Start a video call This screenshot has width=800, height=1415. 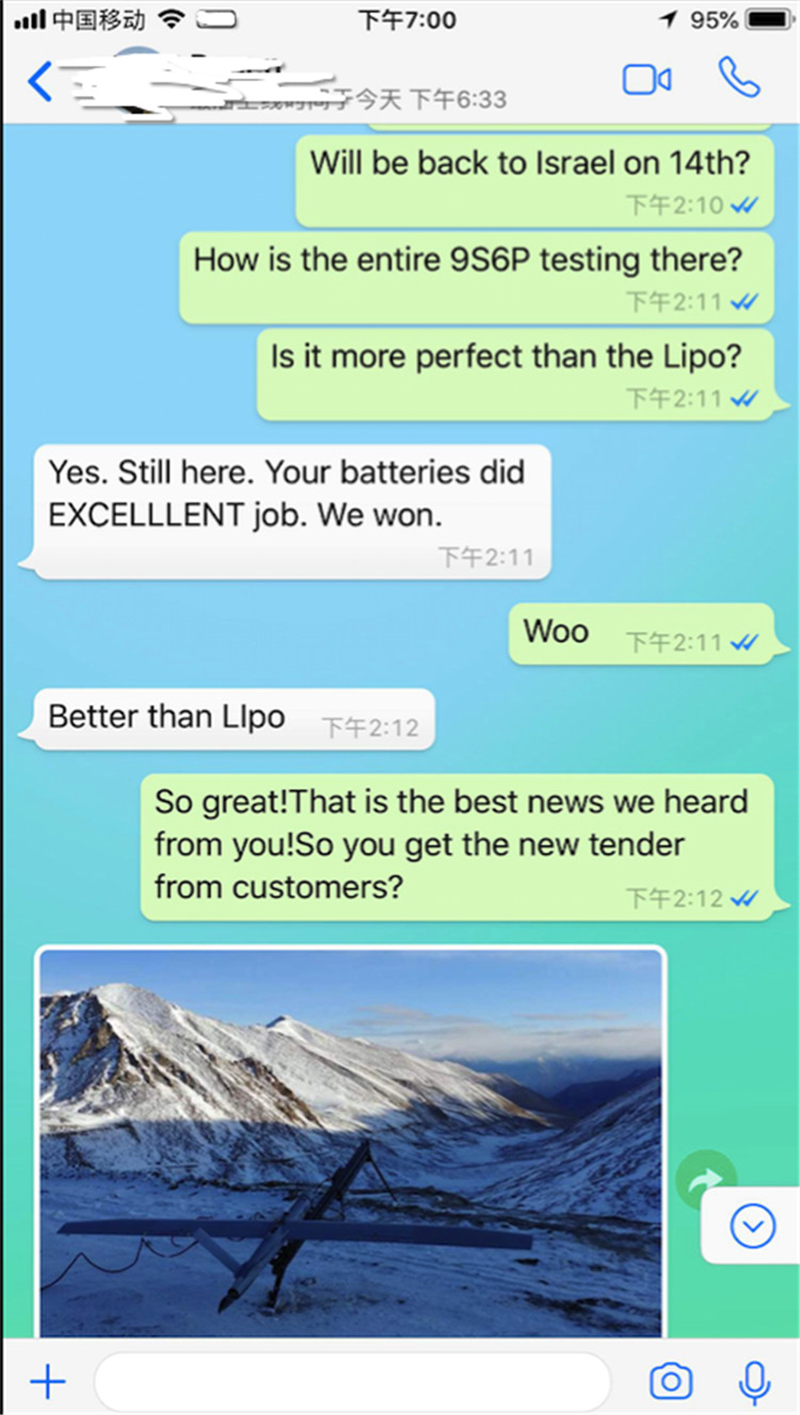coord(647,80)
